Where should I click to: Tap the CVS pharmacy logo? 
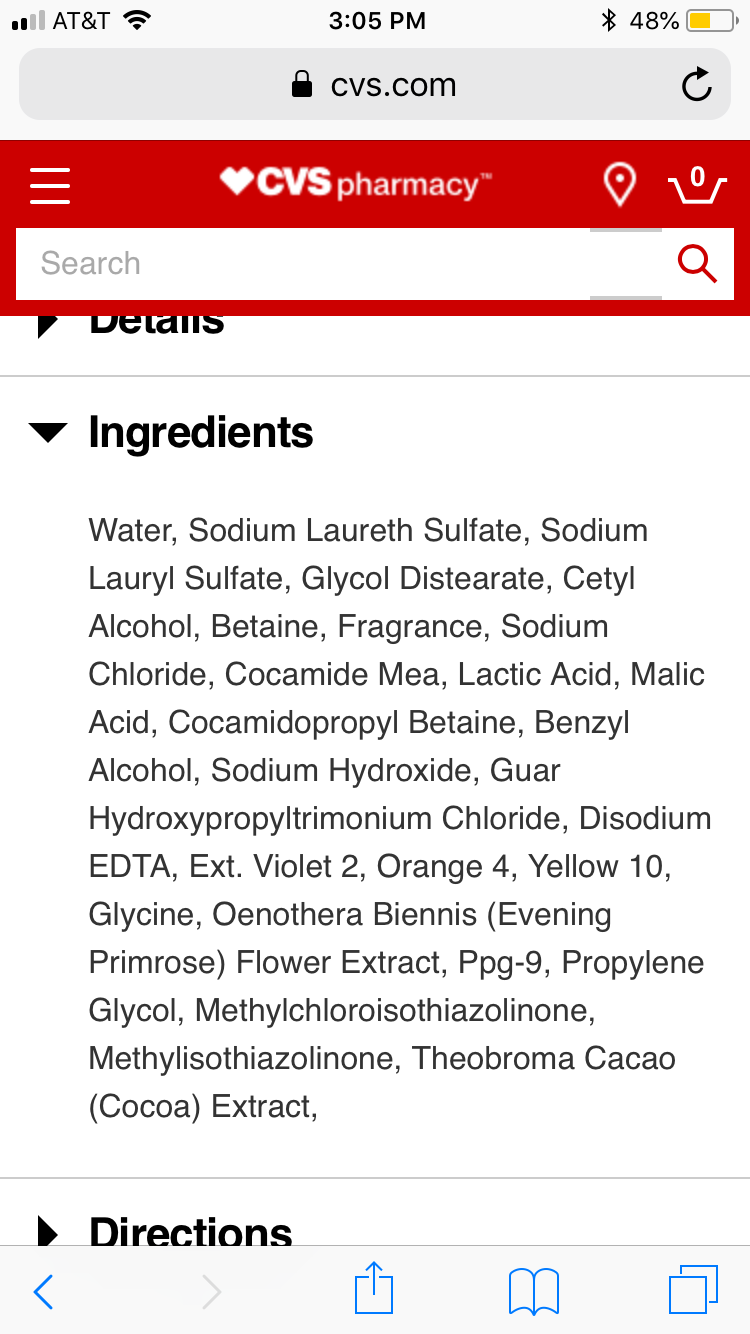pos(356,183)
